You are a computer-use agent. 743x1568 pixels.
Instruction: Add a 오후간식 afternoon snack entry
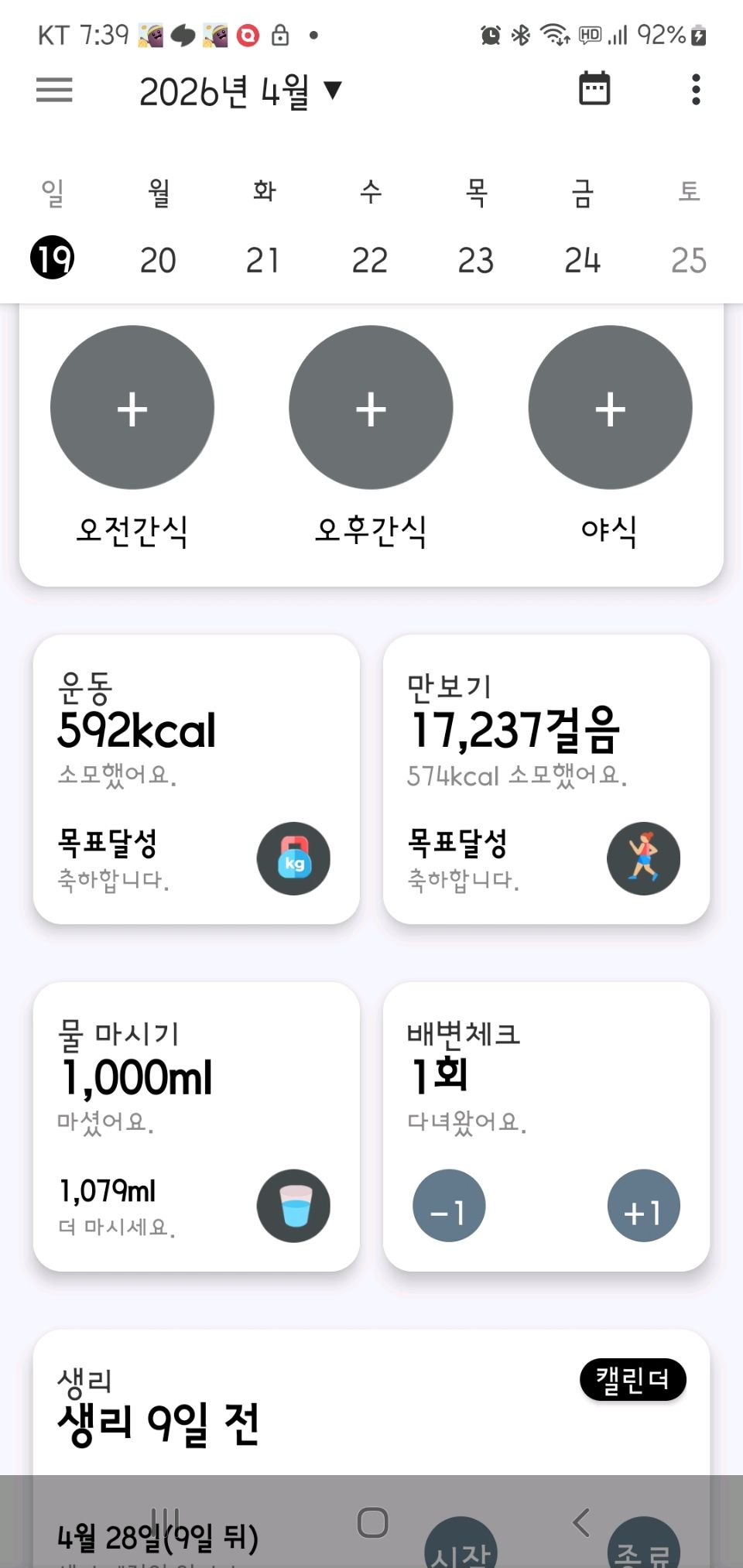coord(371,408)
